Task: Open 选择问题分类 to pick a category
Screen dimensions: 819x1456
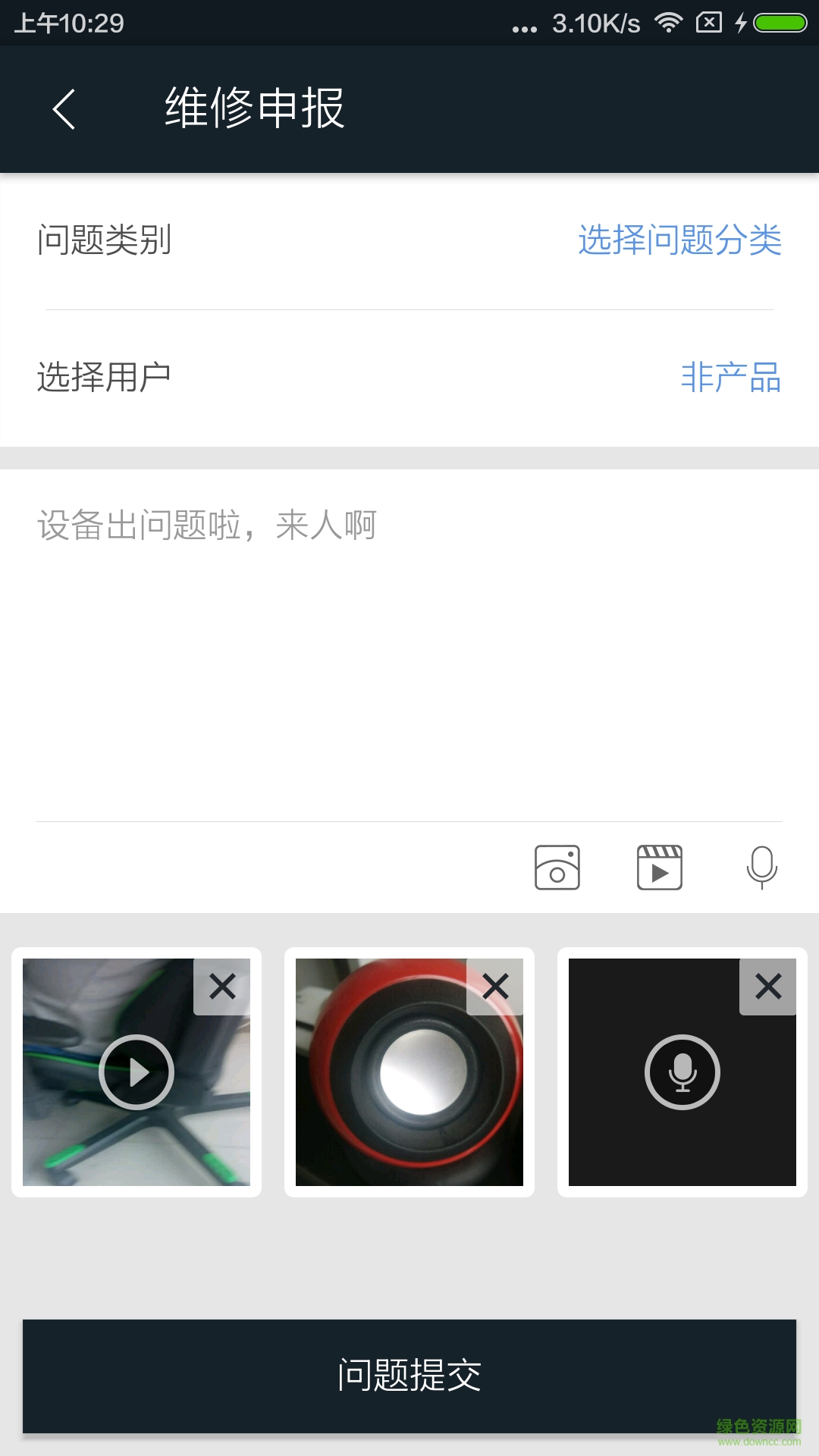Action: coord(679,240)
